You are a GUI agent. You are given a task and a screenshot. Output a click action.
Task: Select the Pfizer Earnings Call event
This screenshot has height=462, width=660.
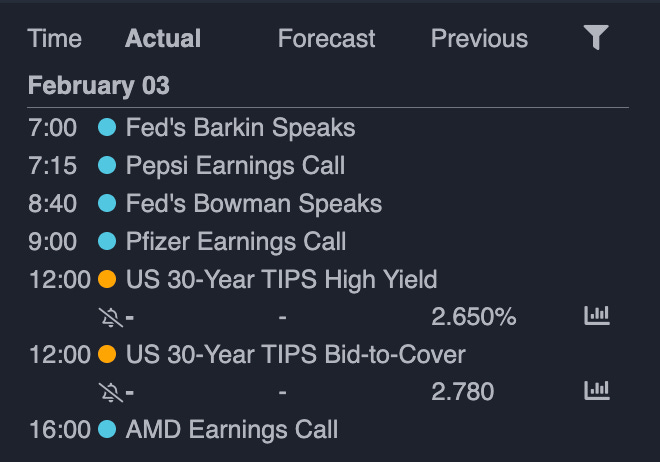click(x=236, y=241)
